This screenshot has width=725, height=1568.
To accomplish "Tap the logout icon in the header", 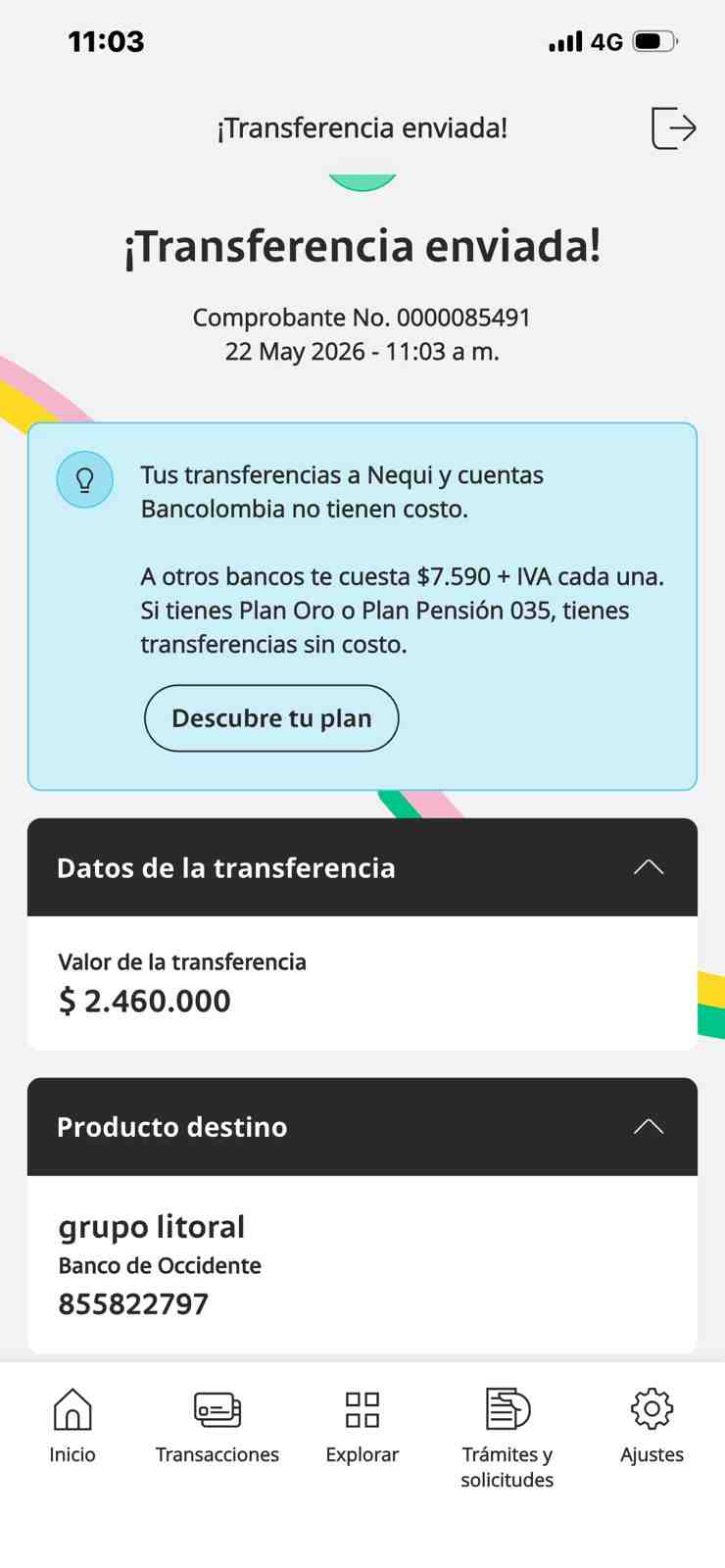I will click(x=674, y=128).
